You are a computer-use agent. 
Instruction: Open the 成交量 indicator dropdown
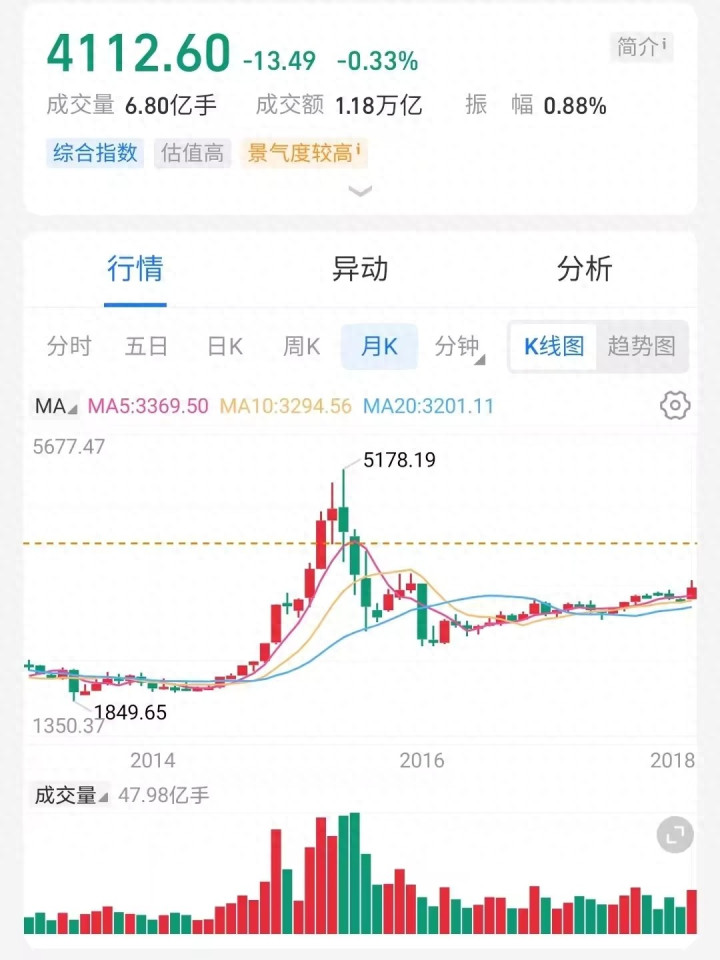tap(71, 796)
